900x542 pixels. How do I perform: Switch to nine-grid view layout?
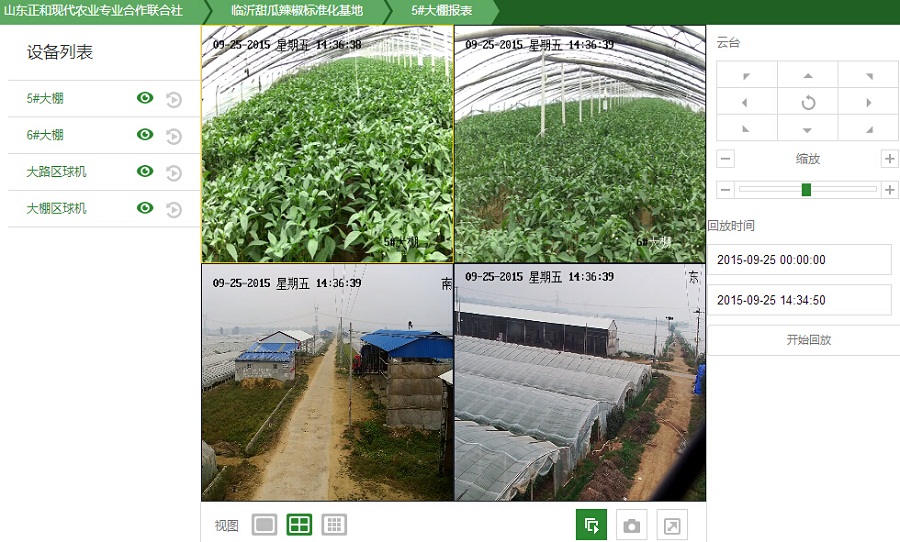pyautogui.click(x=334, y=524)
